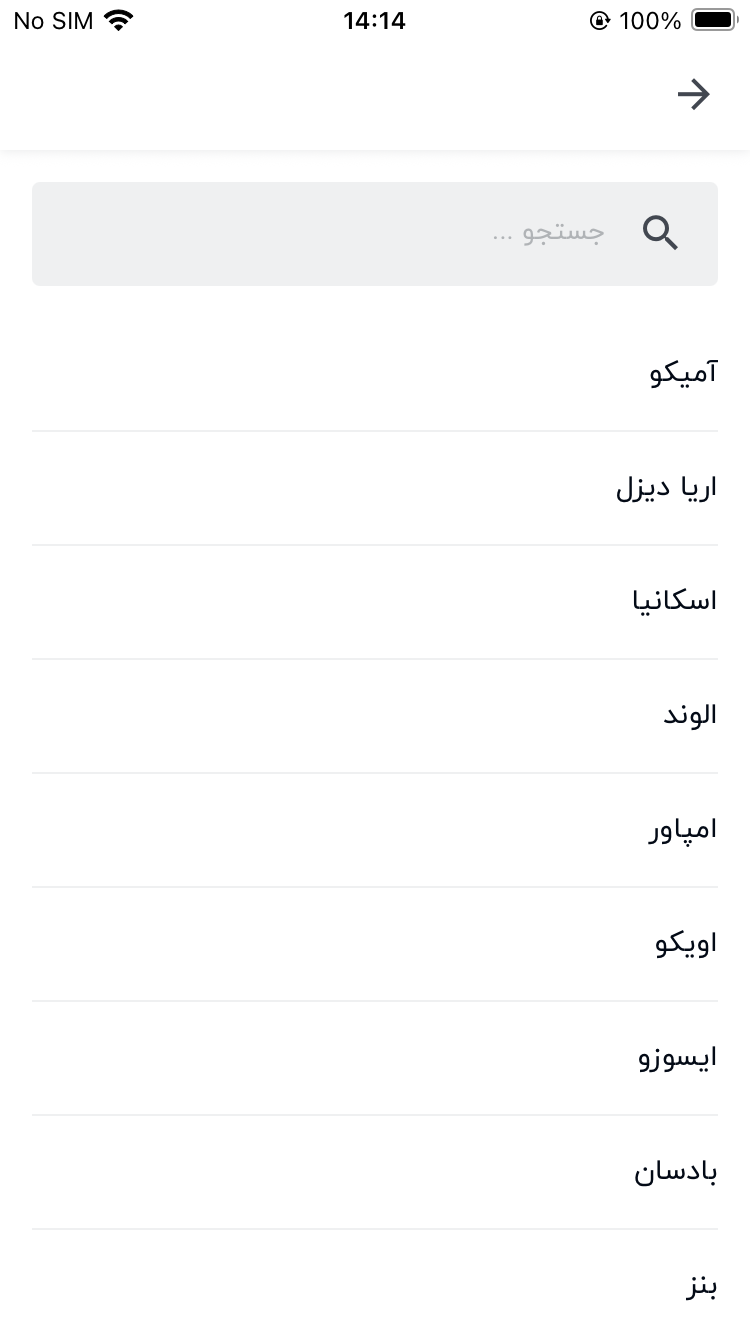The image size is (750, 1334).
Task: Choose the اویکو brand
Action: click(686, 944)
